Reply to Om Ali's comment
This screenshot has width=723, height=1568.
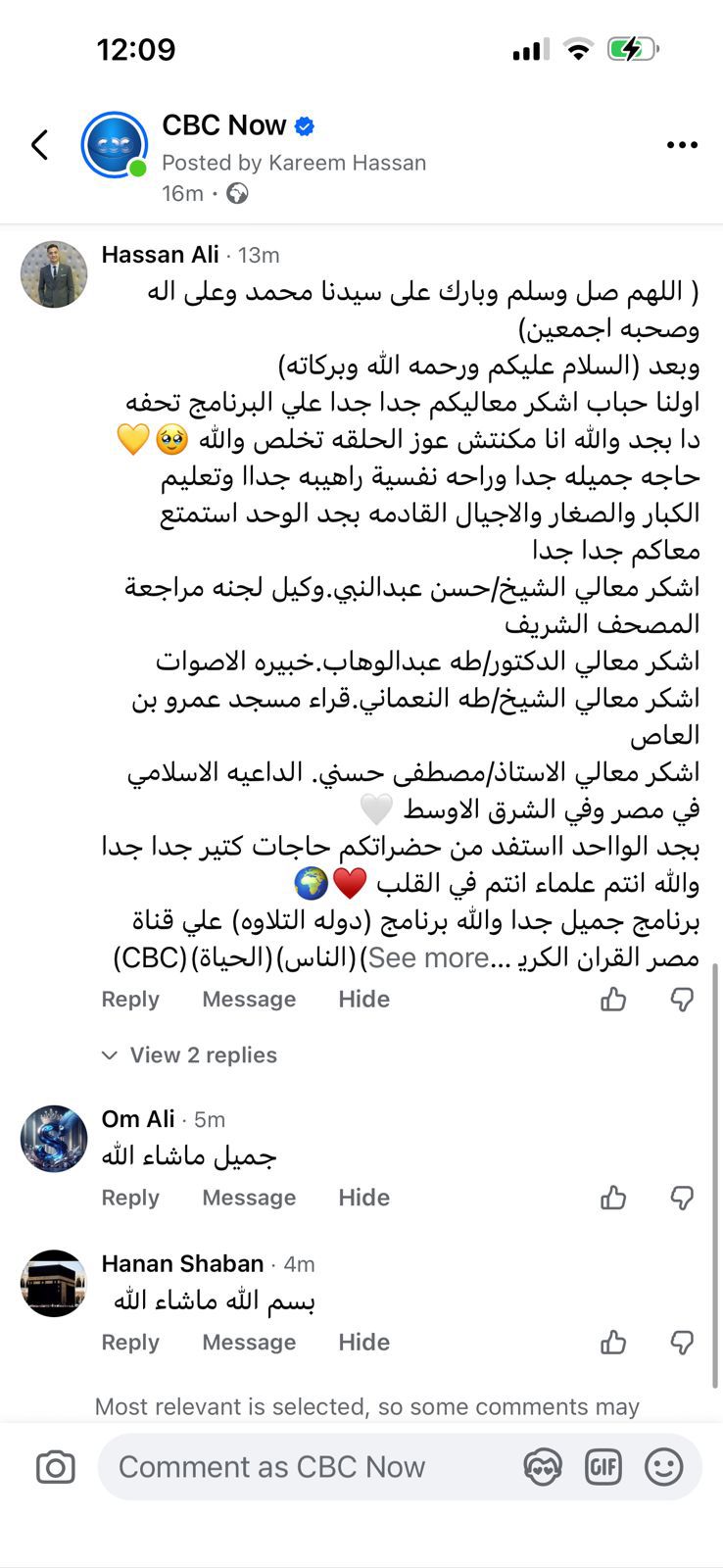click(x=130, y=1198)
